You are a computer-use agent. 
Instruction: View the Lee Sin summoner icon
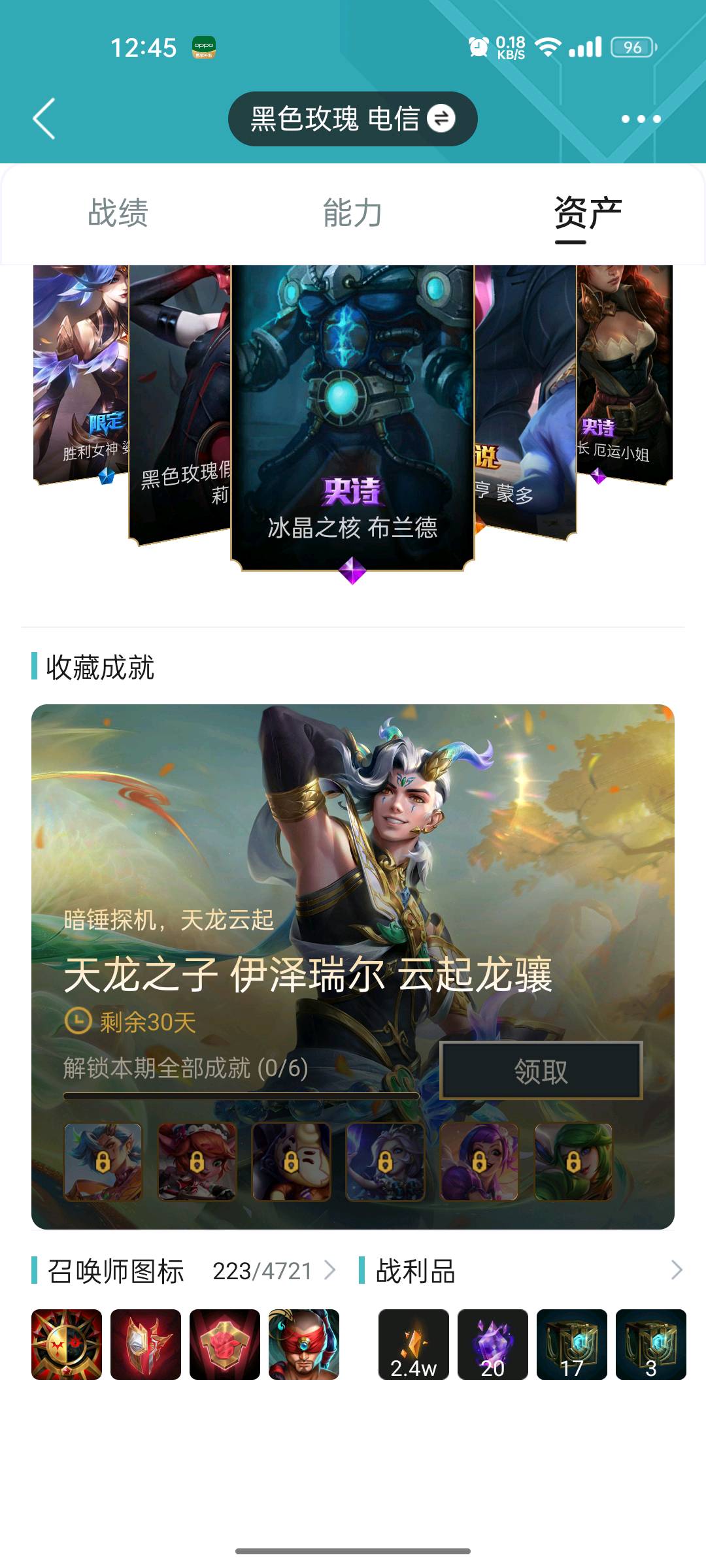[304, 1345]
